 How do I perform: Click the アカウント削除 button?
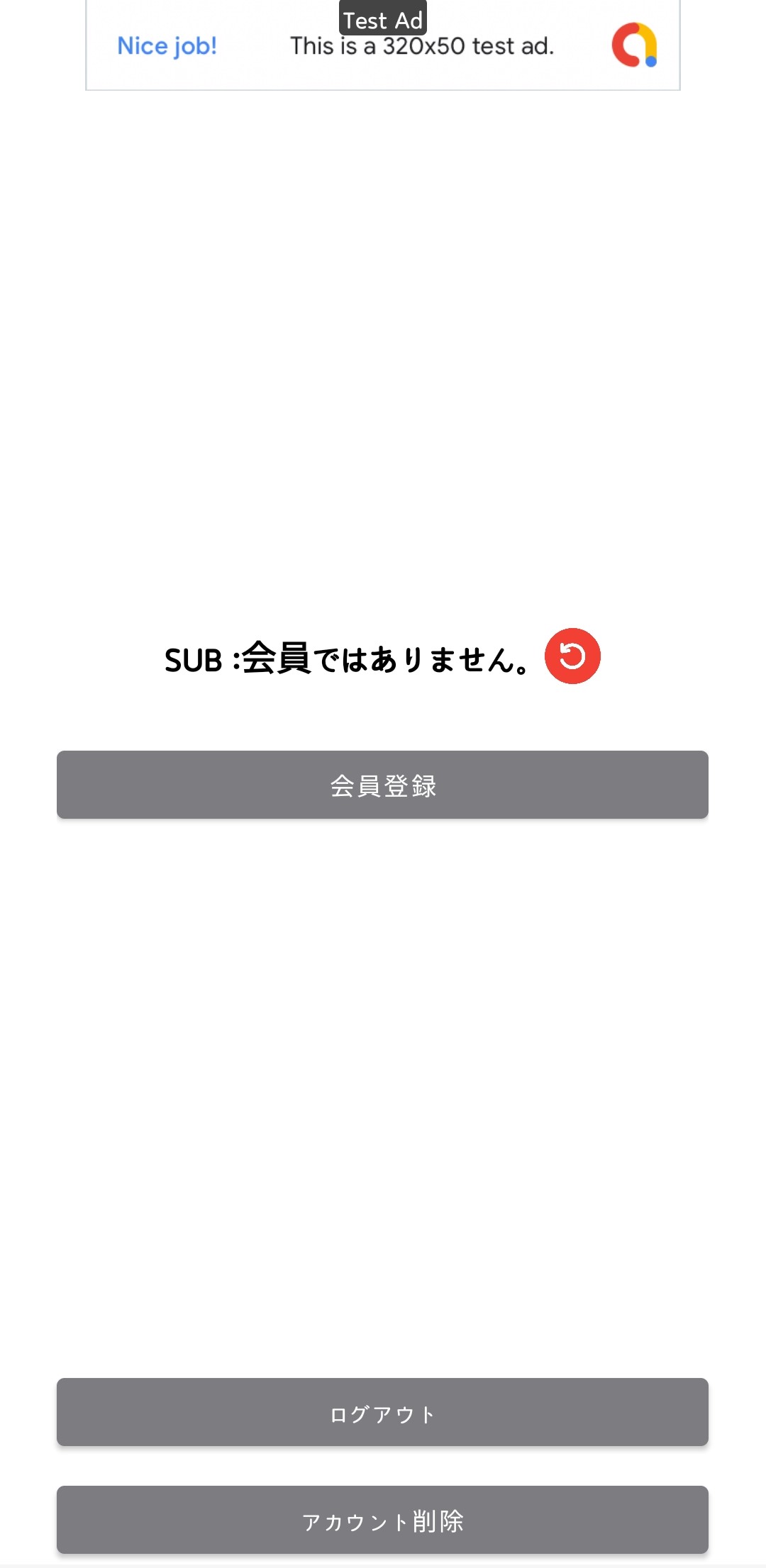click(382, 1520)
